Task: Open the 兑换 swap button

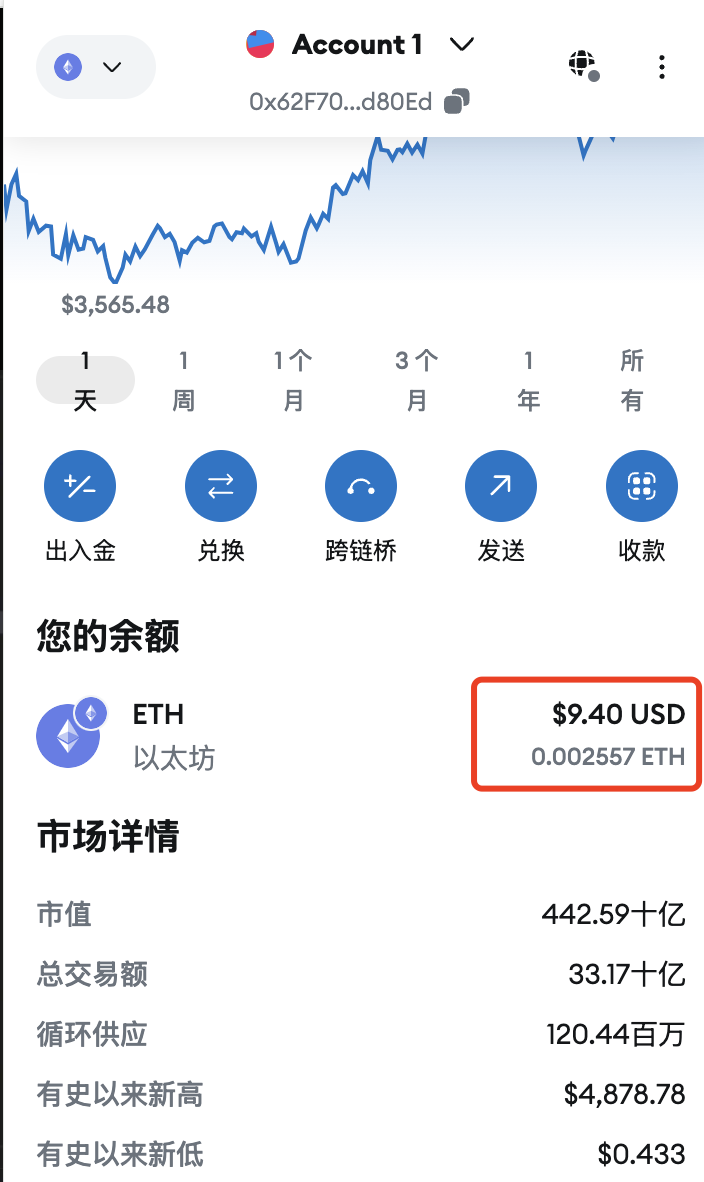Action: coord(220,488)
